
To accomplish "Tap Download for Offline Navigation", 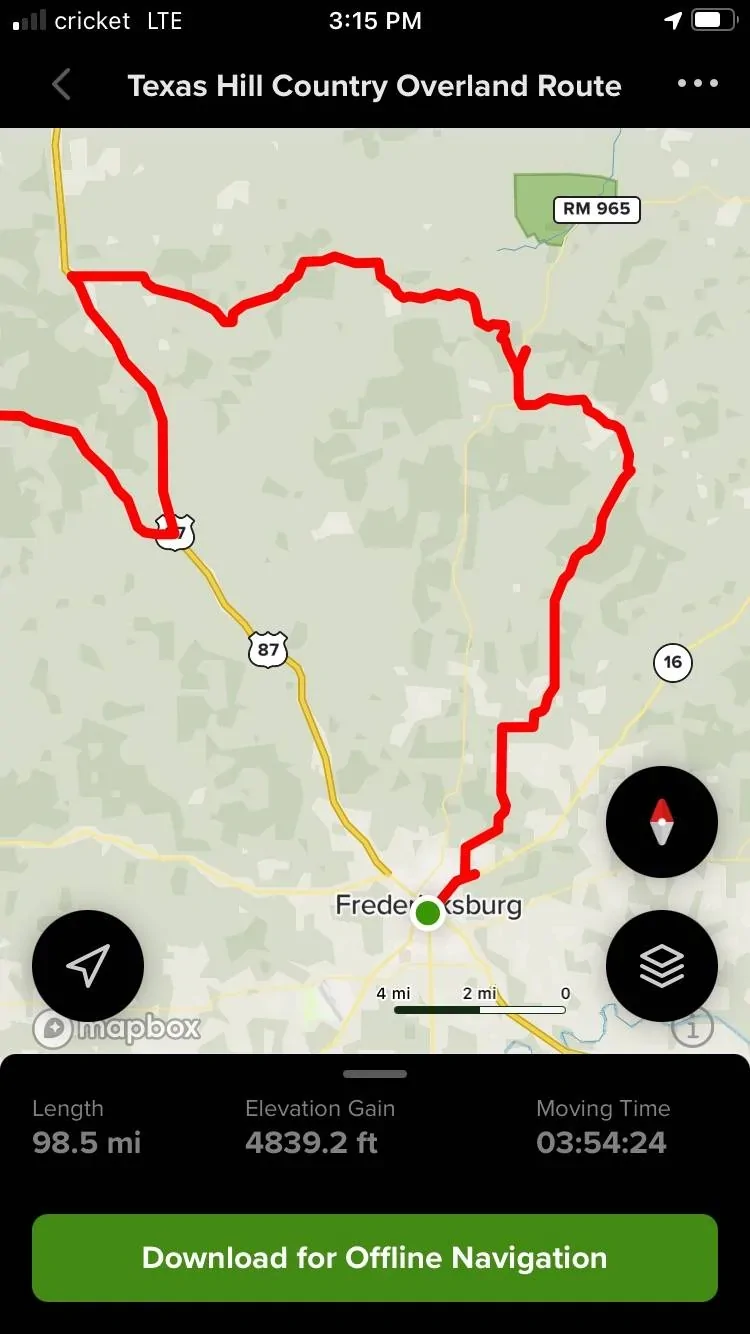I will click(375, 1257).
